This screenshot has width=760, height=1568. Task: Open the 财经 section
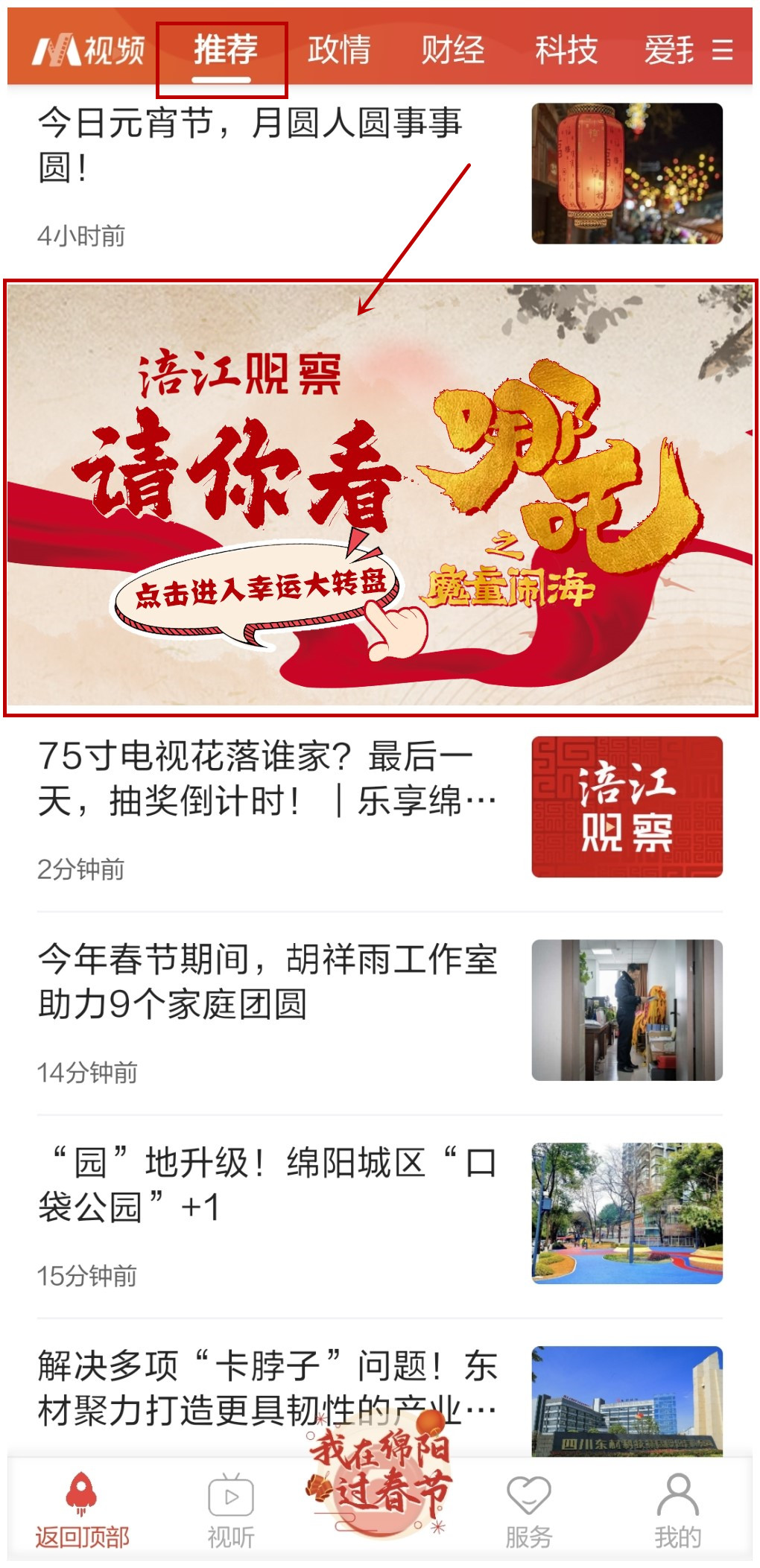pyautogui.click(x=455, y=51)
